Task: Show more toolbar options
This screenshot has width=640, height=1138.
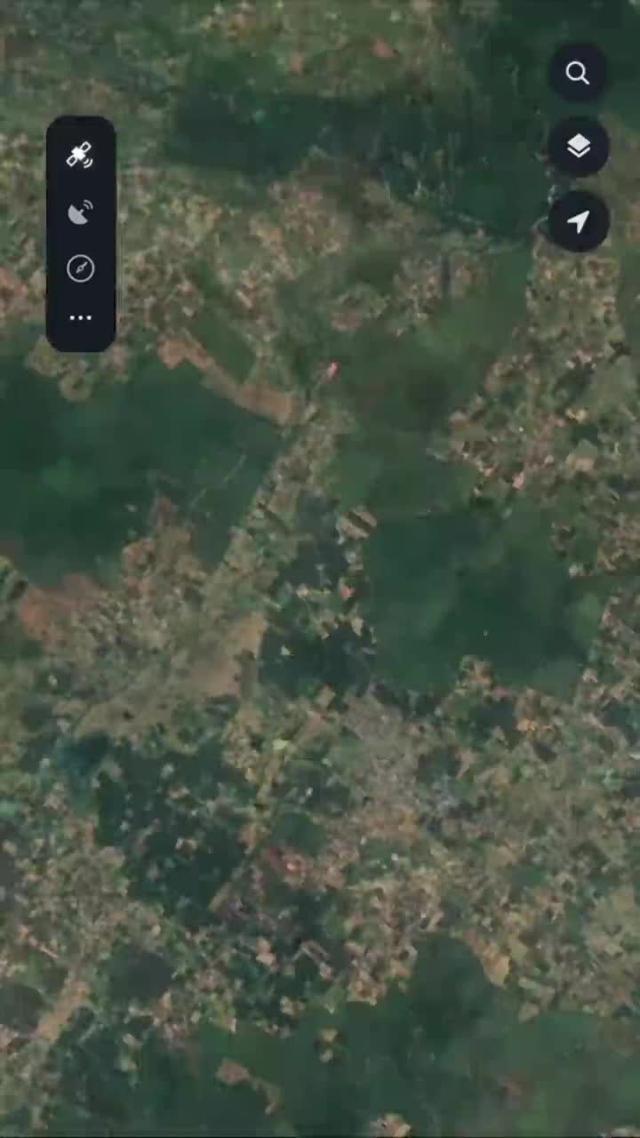Action: 80,318
